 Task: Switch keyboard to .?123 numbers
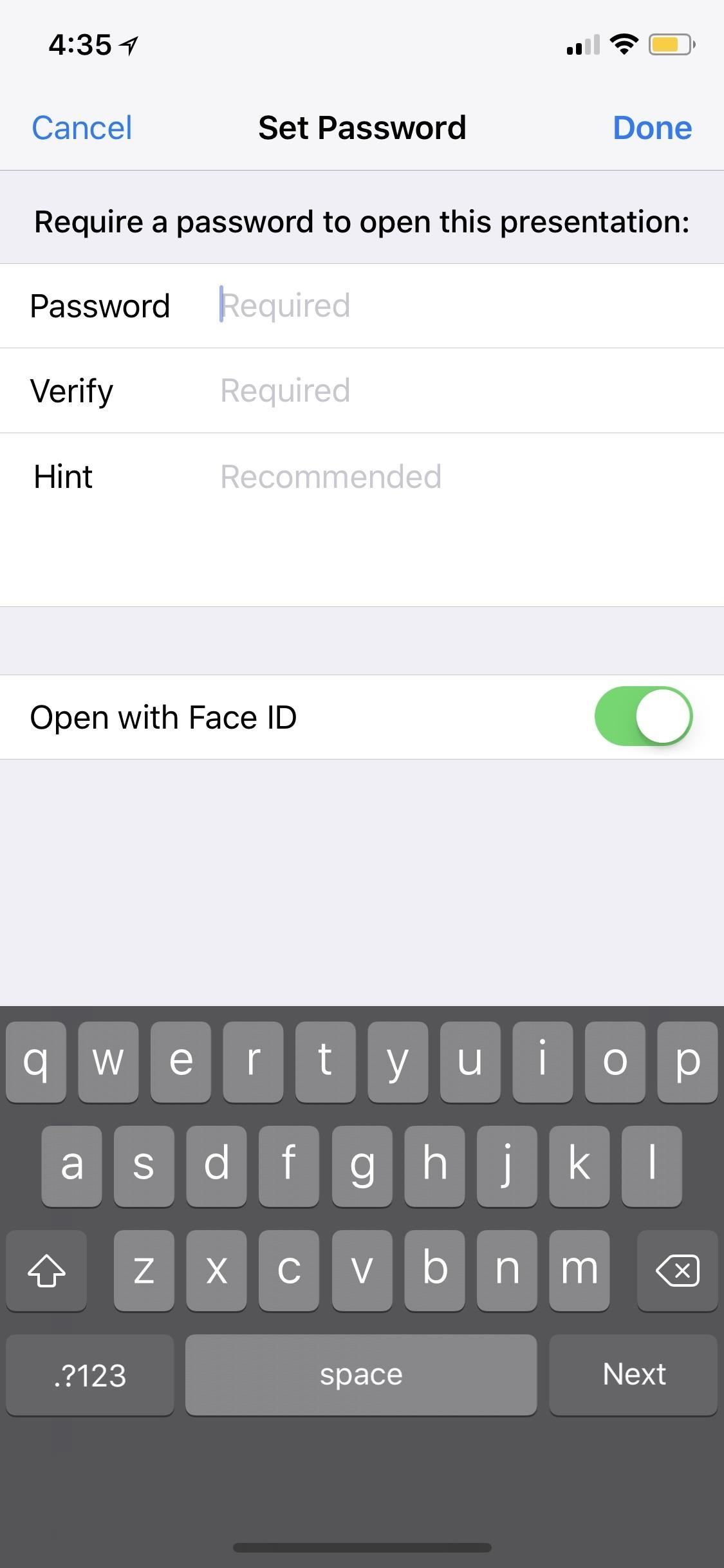(x=90, y=1374)
